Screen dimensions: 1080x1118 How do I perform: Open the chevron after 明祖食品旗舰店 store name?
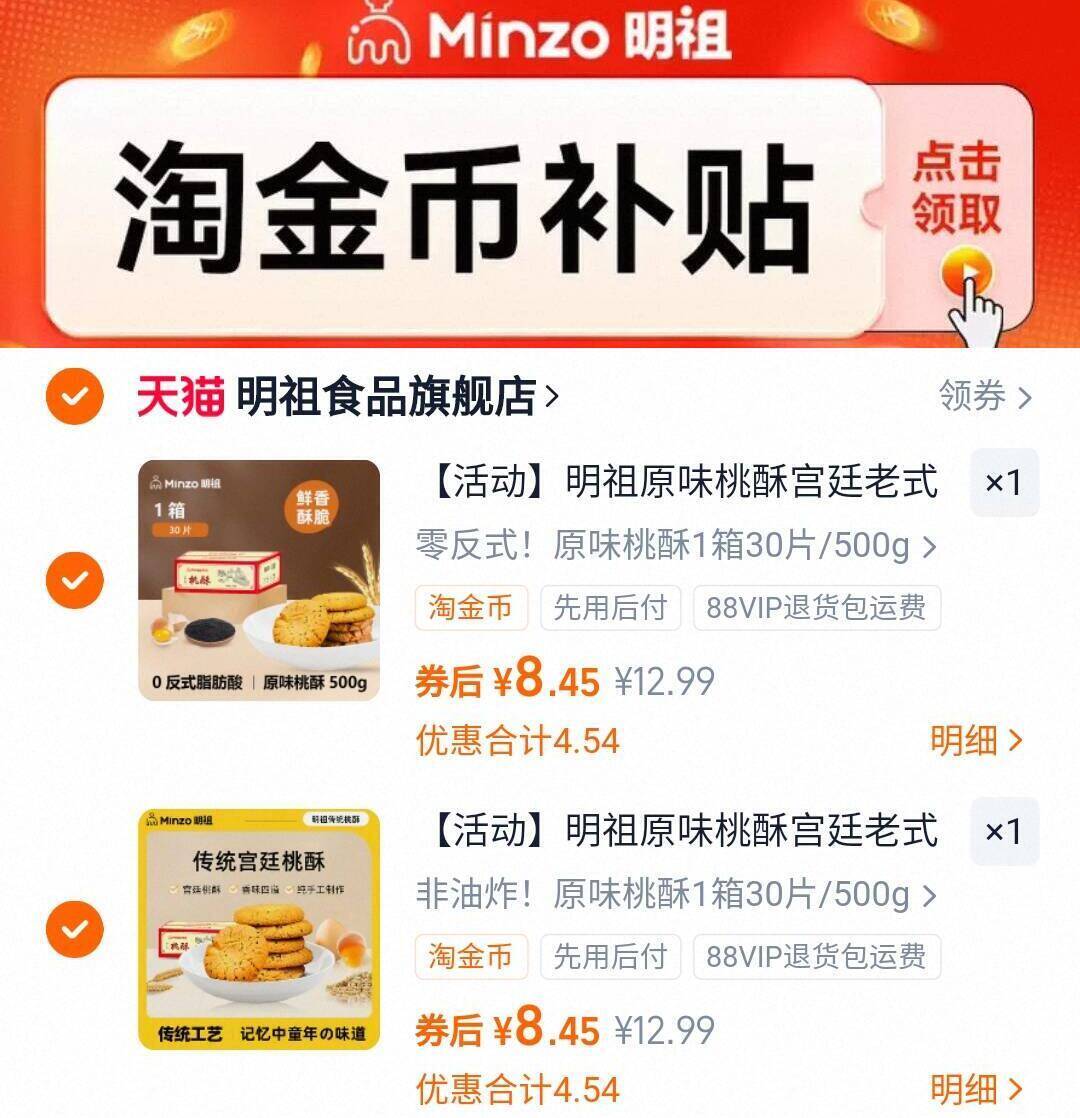tap(549, 397)
